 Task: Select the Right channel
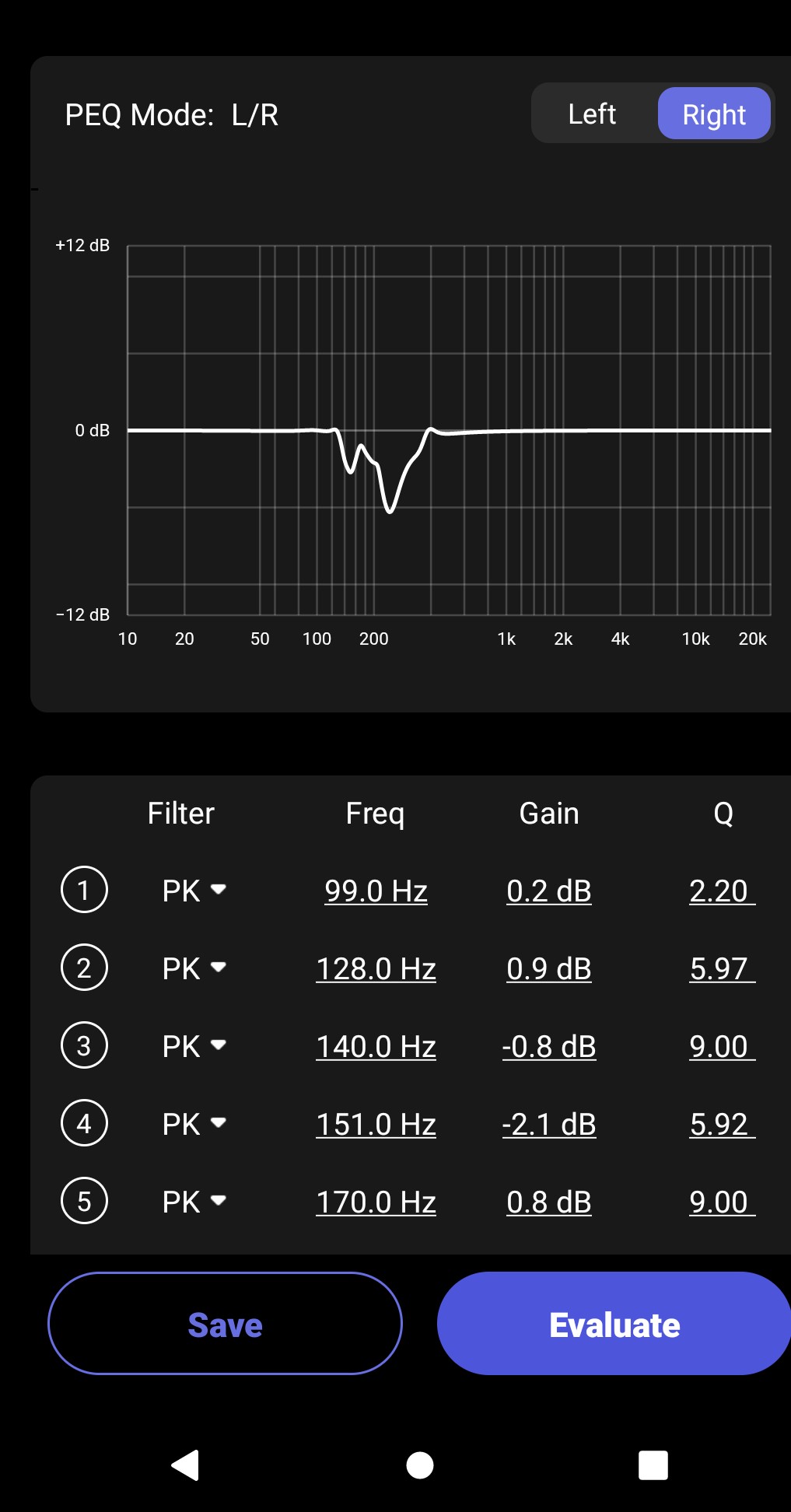(714, 114)
